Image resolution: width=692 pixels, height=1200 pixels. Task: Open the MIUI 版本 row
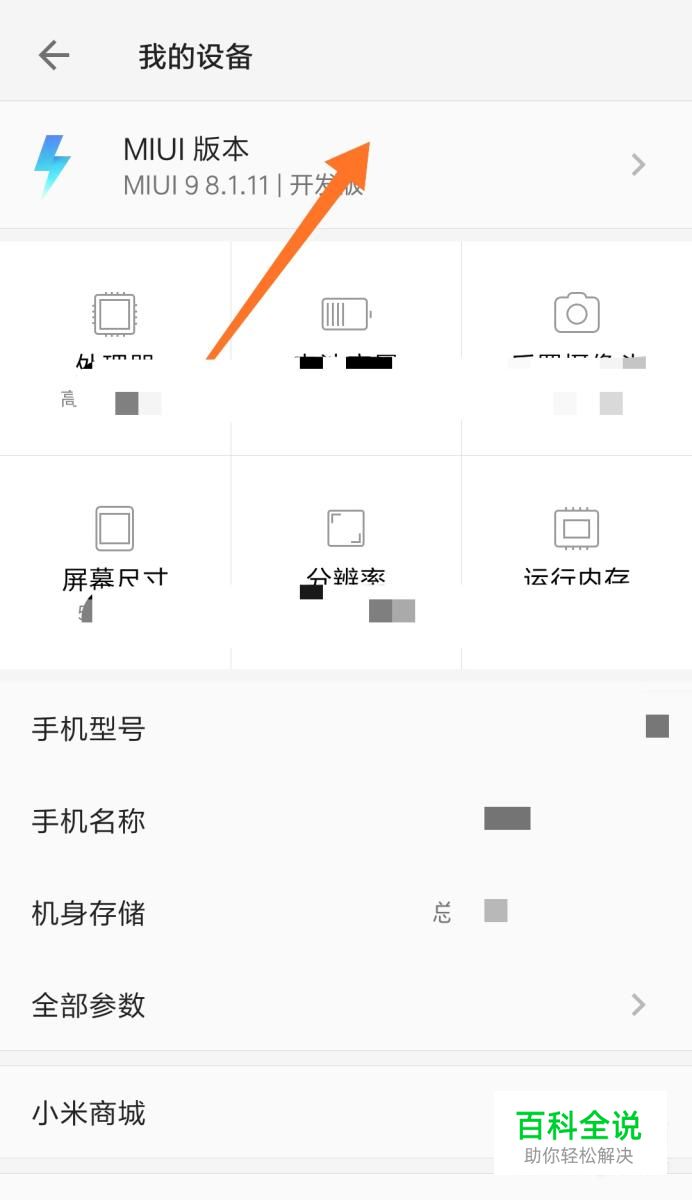tap(346, 165)
